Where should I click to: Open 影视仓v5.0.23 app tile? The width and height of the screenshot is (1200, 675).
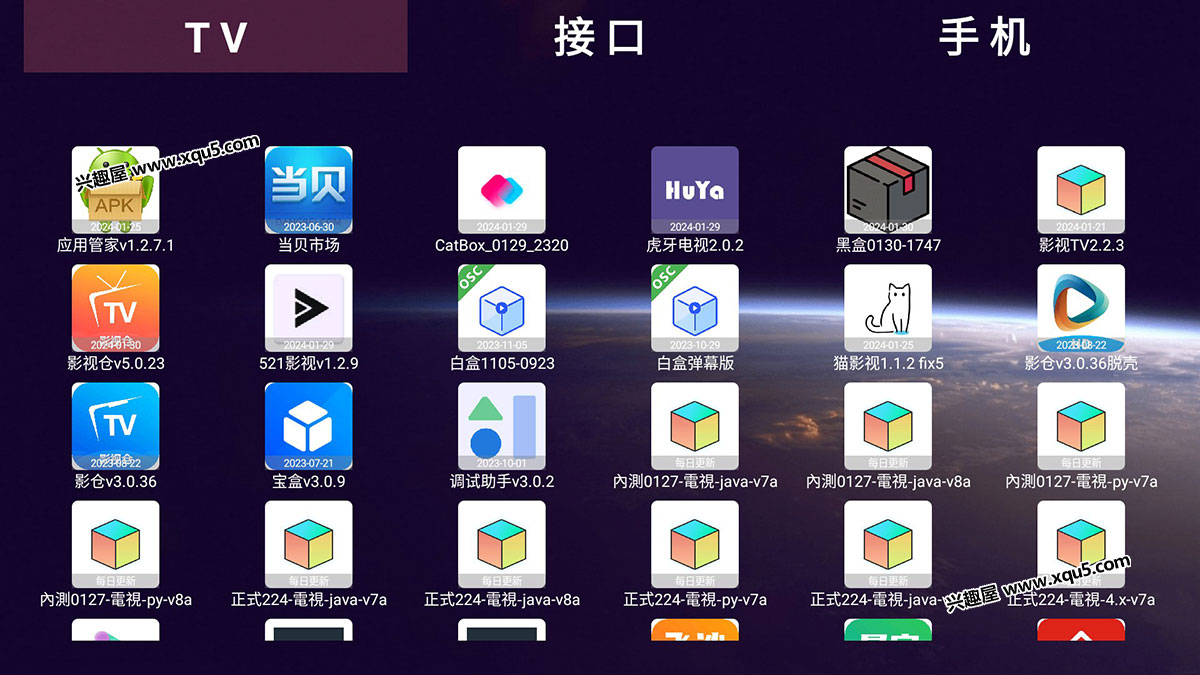coord(115,308)
